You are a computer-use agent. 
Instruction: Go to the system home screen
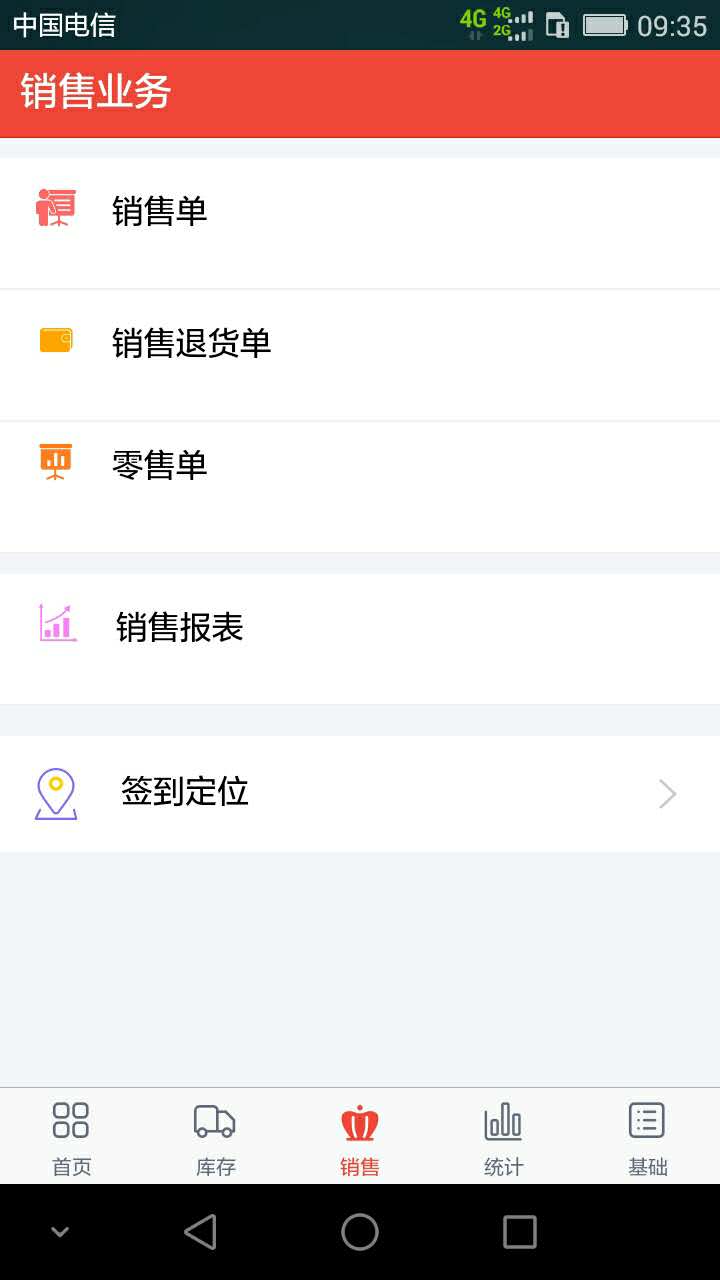click(x=360, y=1232)
